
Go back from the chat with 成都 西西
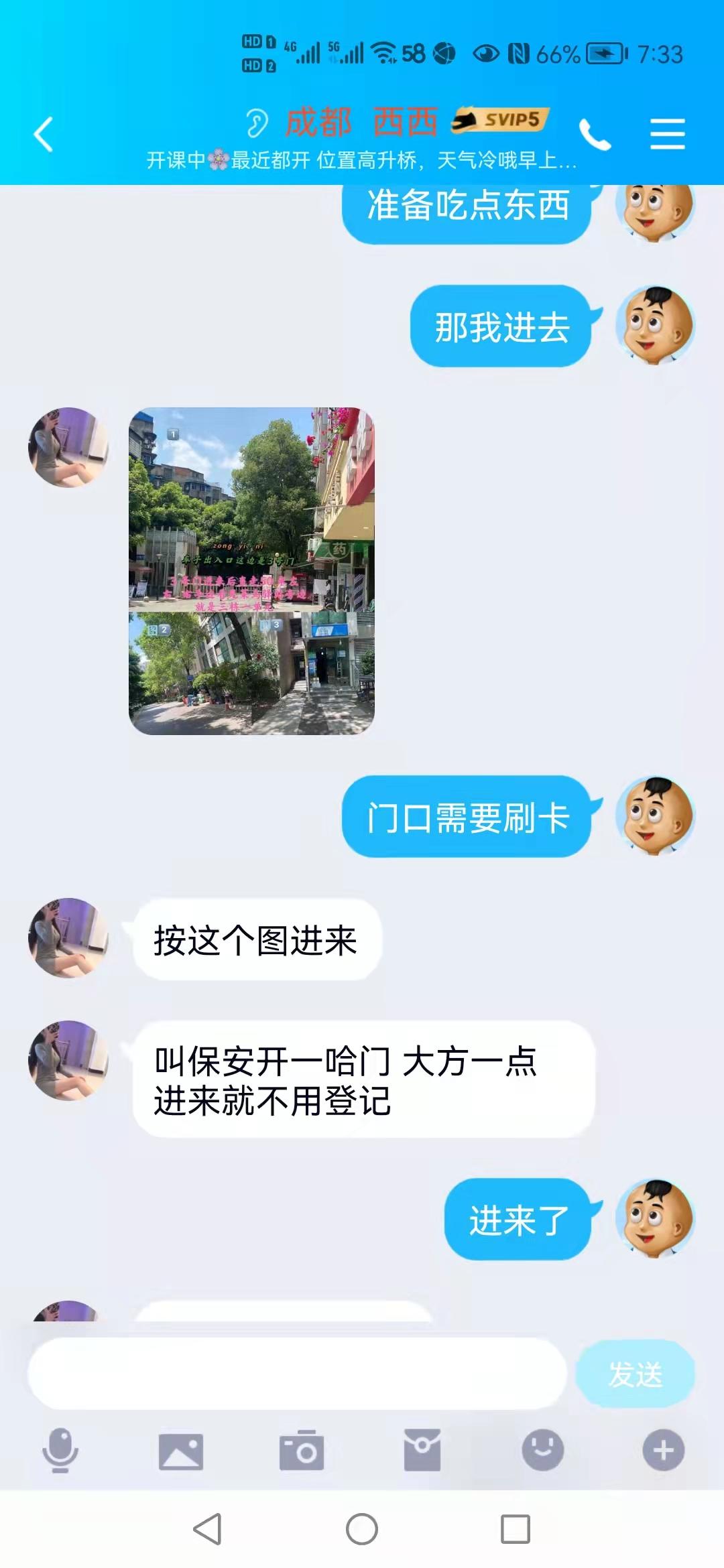(44, 134)
